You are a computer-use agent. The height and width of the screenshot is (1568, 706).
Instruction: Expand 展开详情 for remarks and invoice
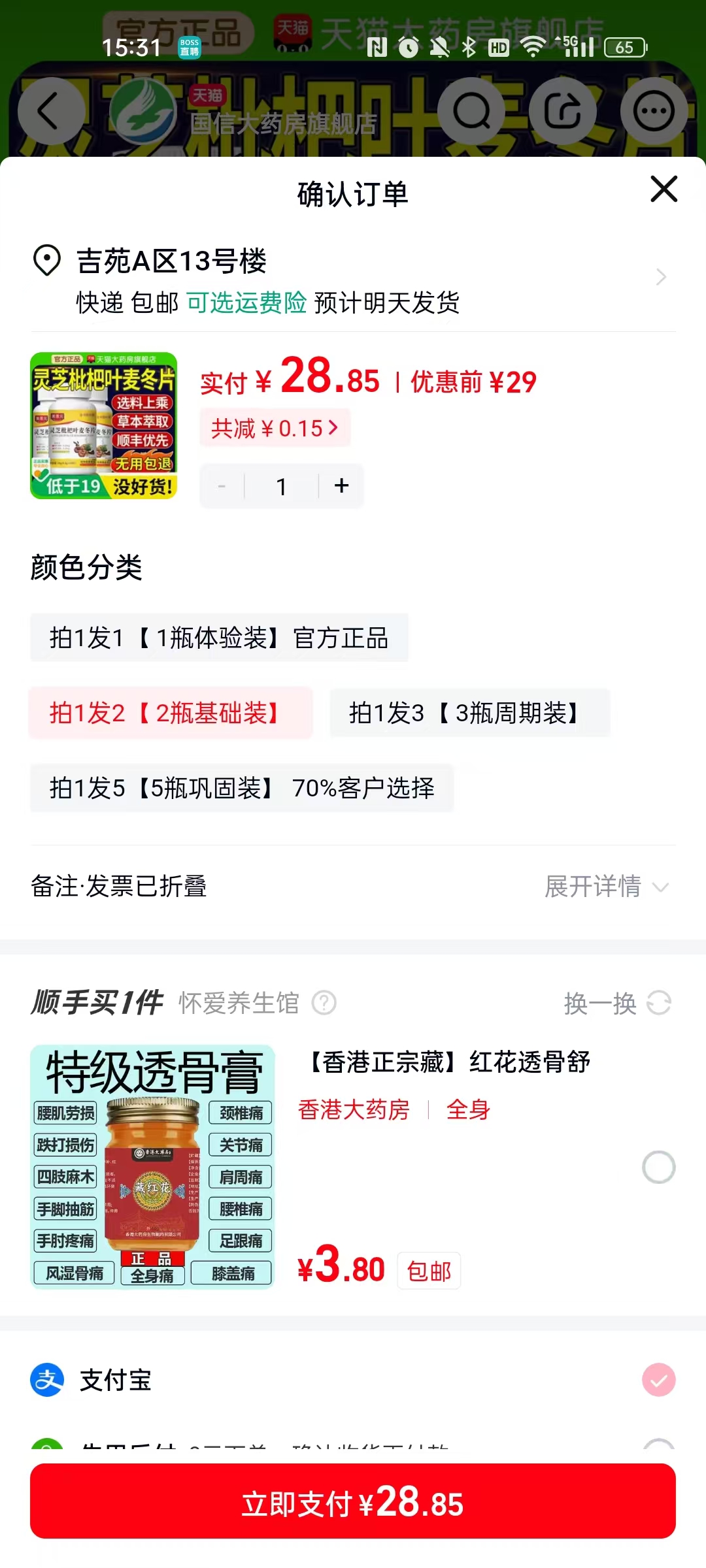pyautogui.click(x=605, y=887)
